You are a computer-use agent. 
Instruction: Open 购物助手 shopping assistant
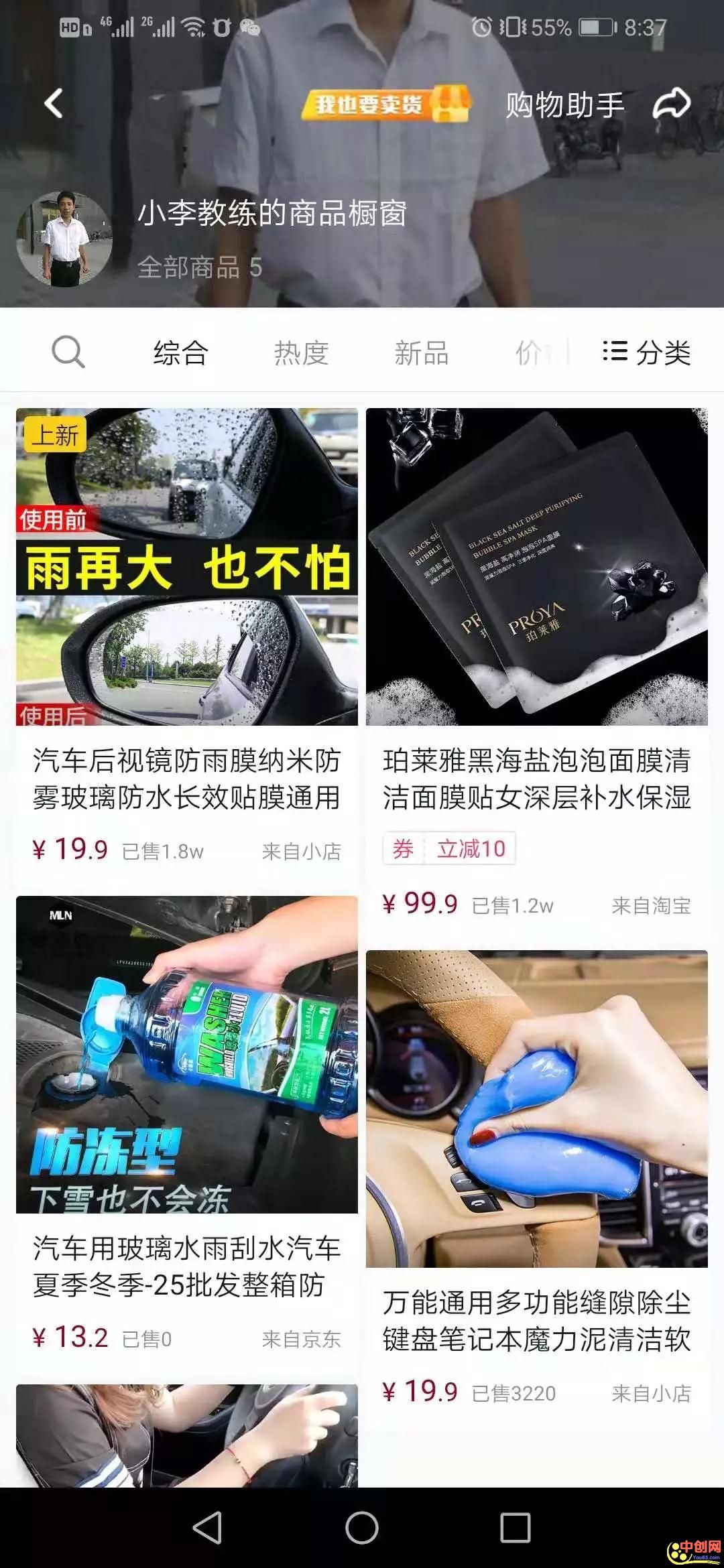tap(564, 105)
